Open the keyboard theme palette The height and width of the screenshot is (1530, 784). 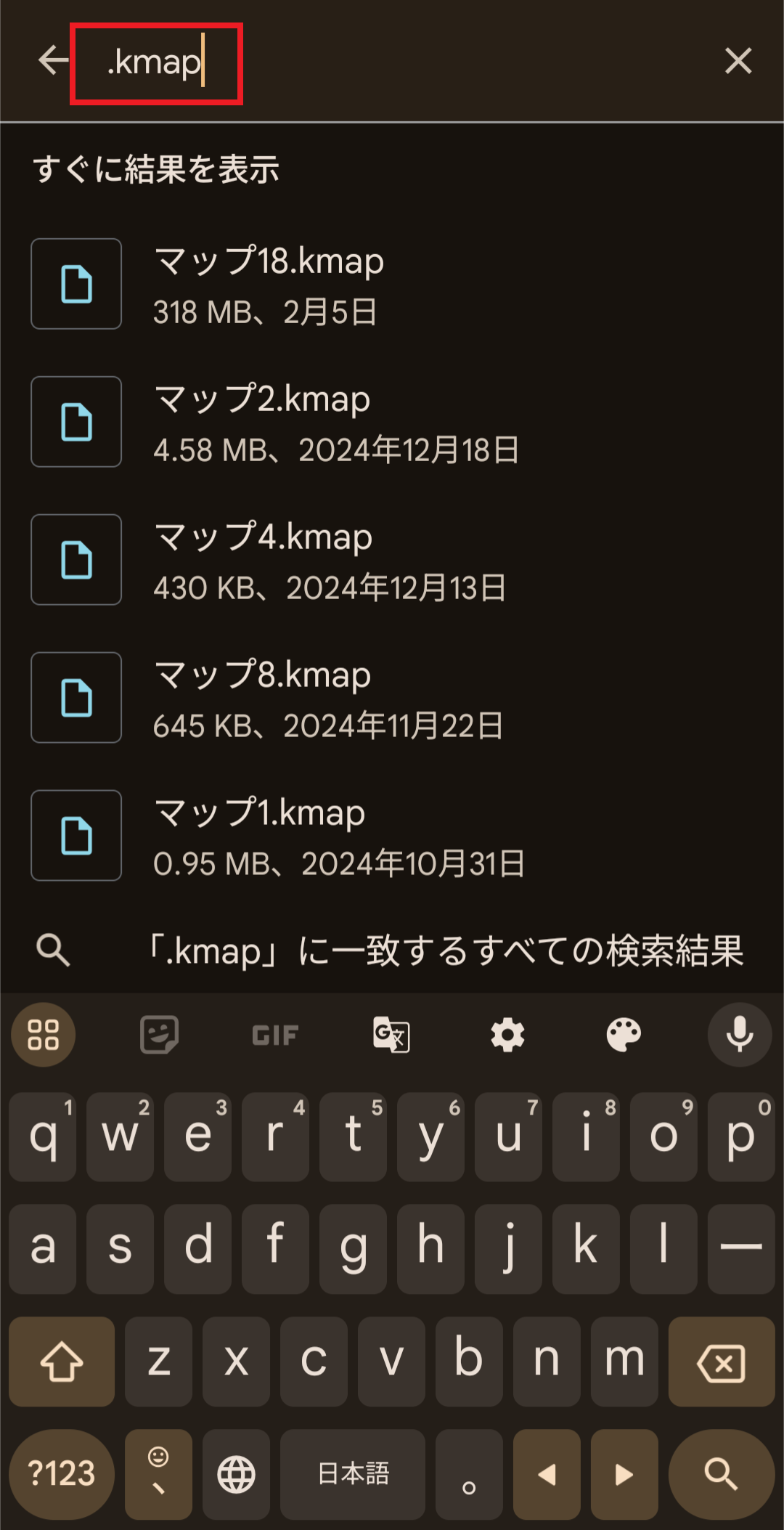pyautogui.click(x=624, y=1035)
